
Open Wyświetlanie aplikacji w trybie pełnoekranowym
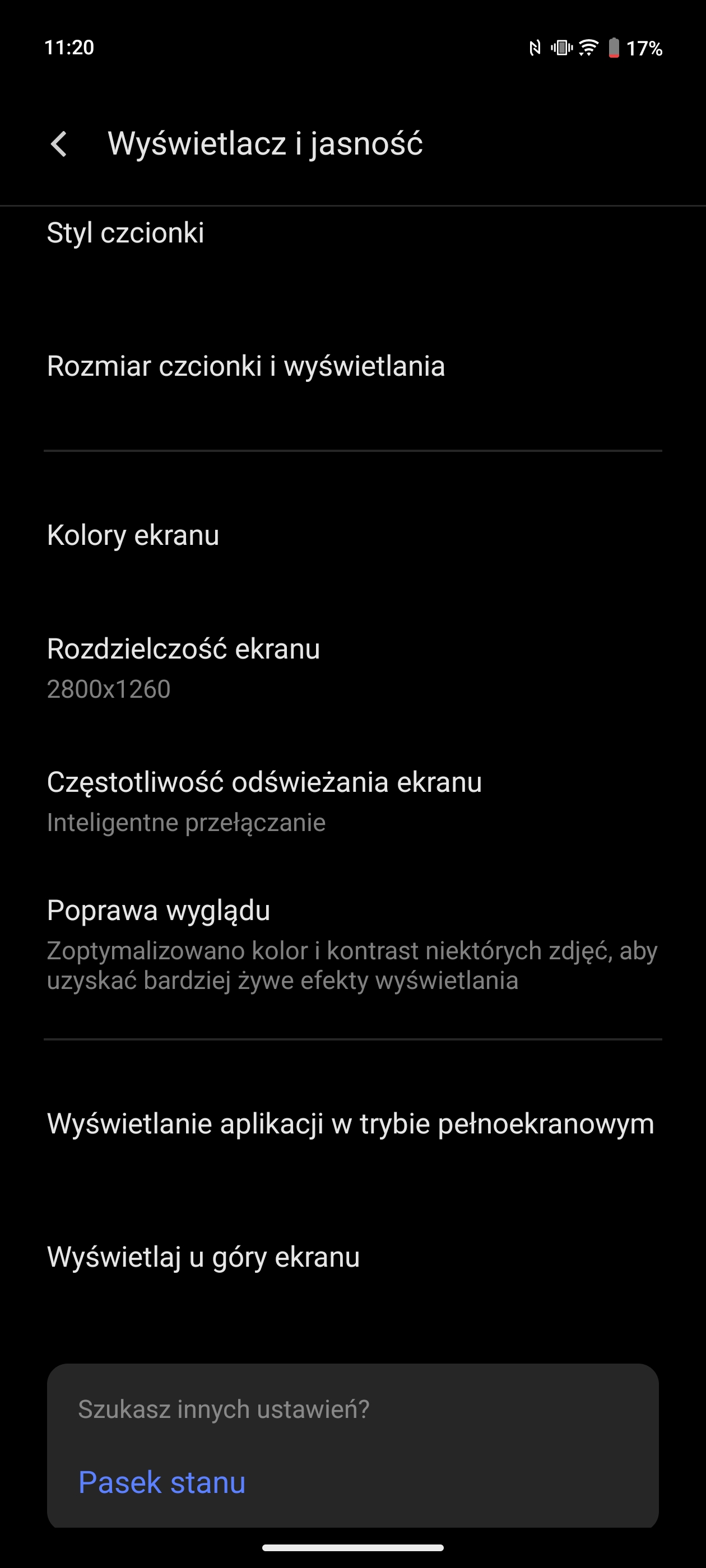pyautogui.click(x=352, y=1124)
